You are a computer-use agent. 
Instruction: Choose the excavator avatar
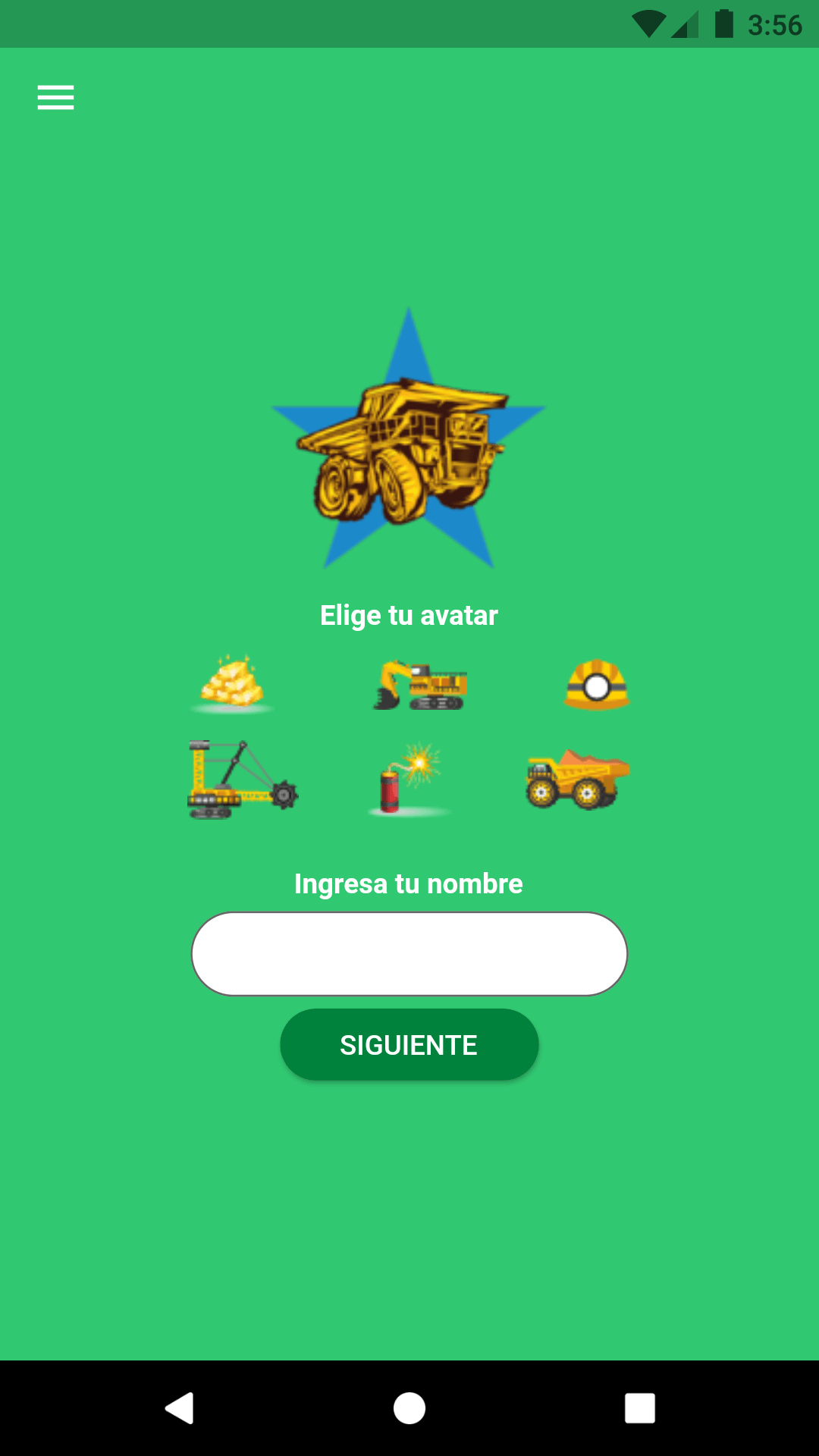click(x=420, y=686)
